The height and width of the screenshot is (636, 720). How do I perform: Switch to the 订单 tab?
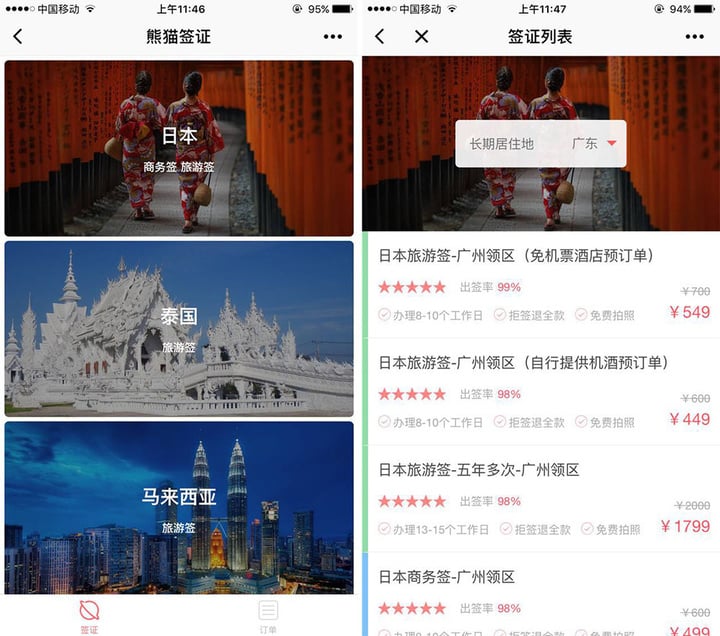tap(268, 615)
